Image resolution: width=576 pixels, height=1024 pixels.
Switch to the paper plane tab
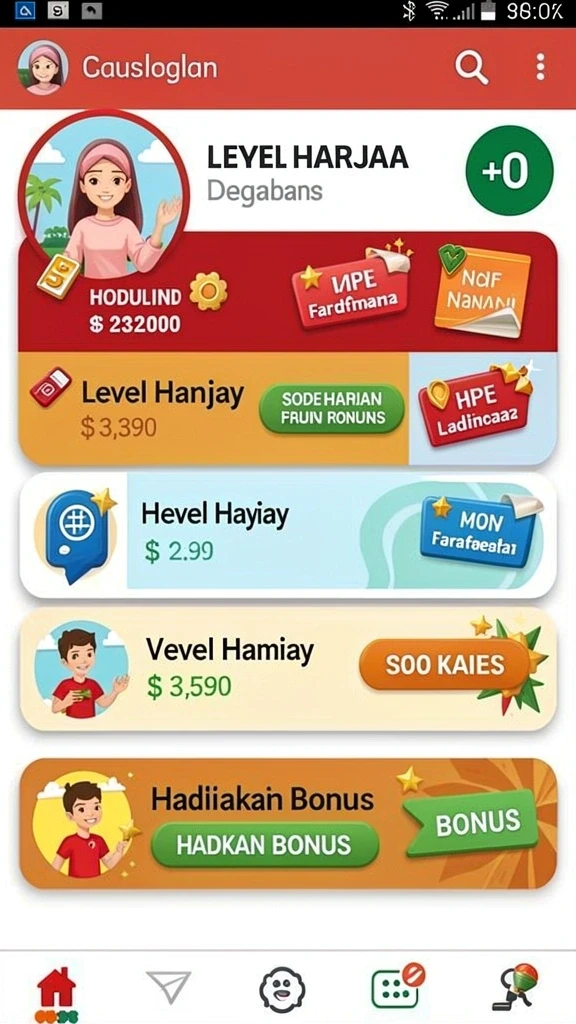168,986
